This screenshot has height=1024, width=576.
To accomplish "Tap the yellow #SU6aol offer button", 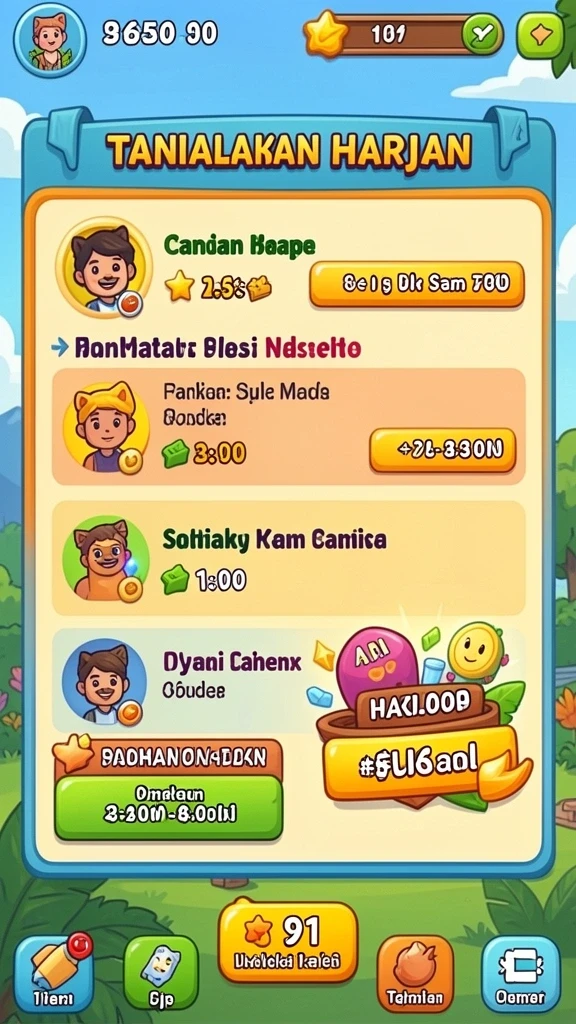I will (x=418, y=761).
